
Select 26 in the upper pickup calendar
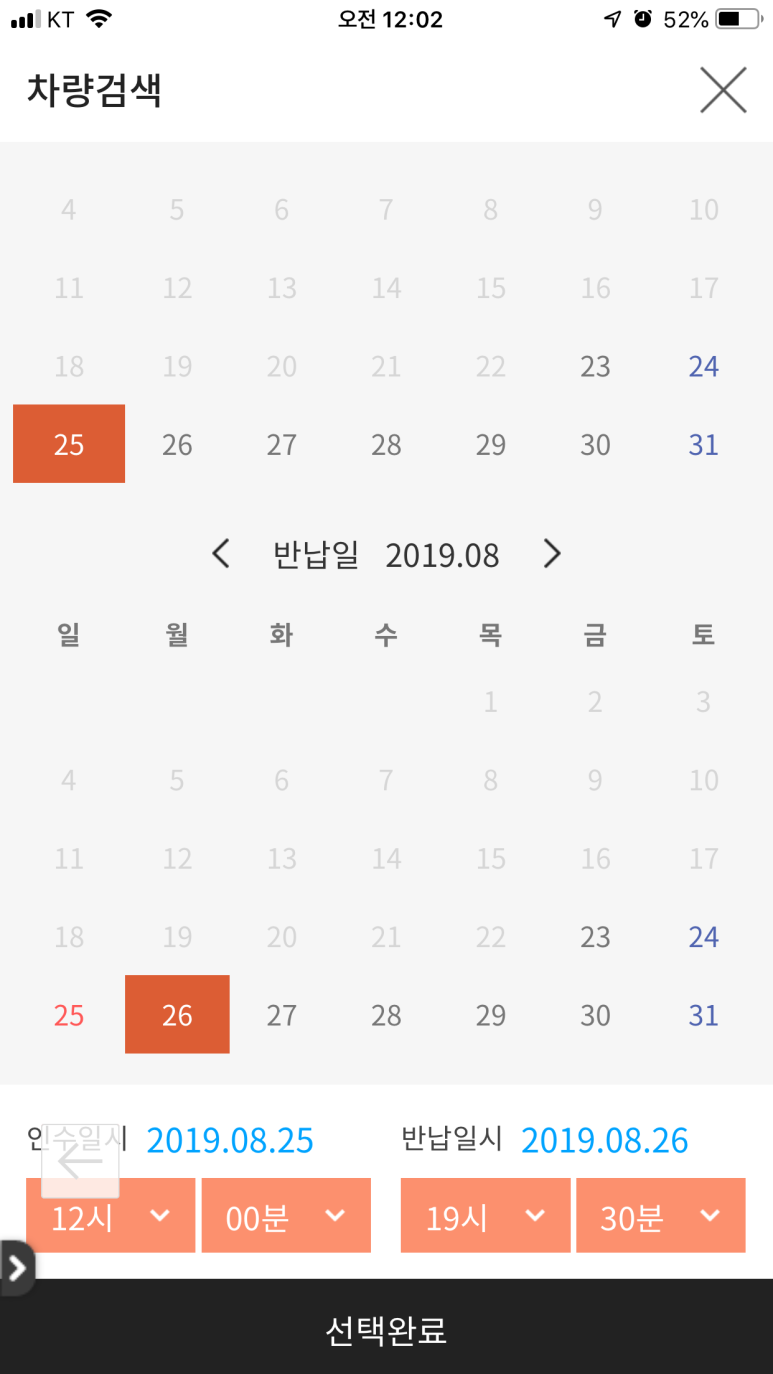point(177,444)
